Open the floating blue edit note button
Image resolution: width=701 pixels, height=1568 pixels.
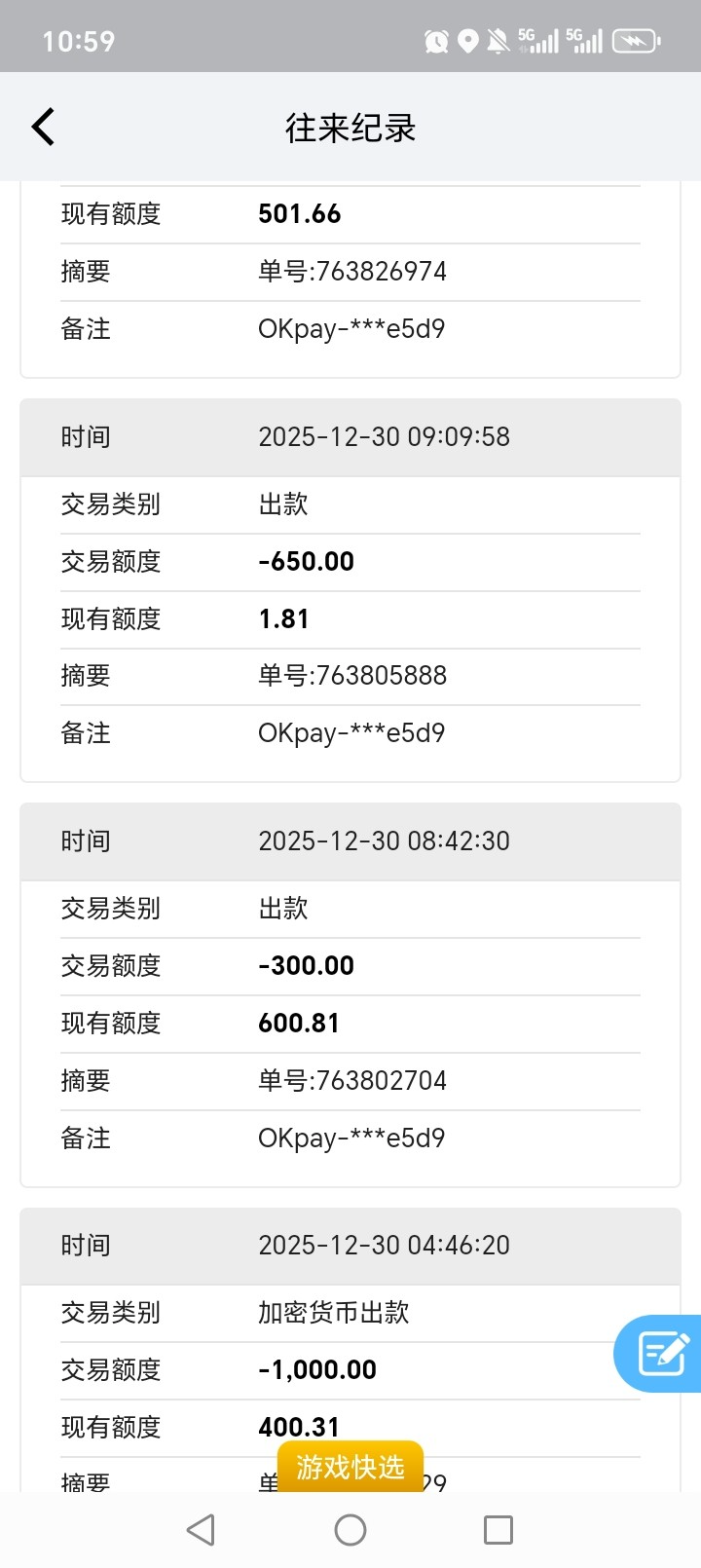click(x=662, y=1353)
